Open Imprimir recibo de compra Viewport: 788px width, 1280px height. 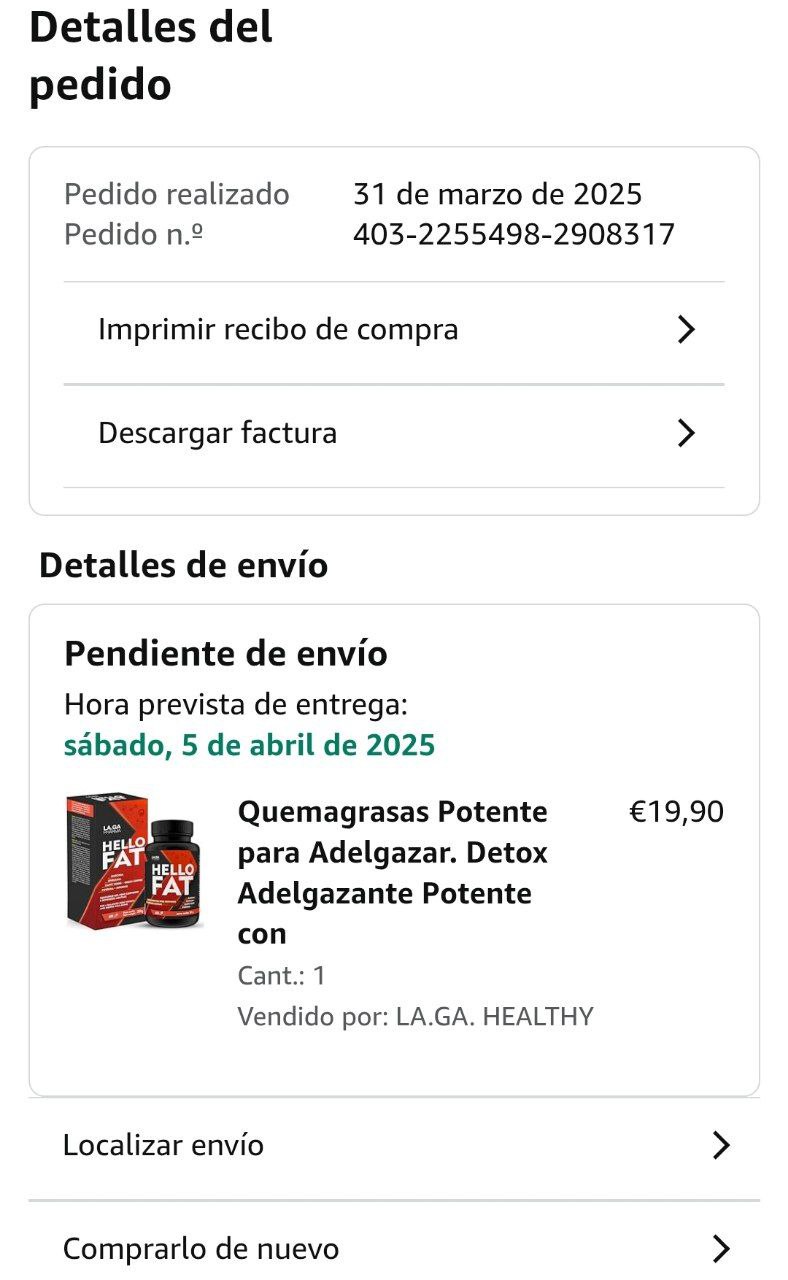[393, 330]
